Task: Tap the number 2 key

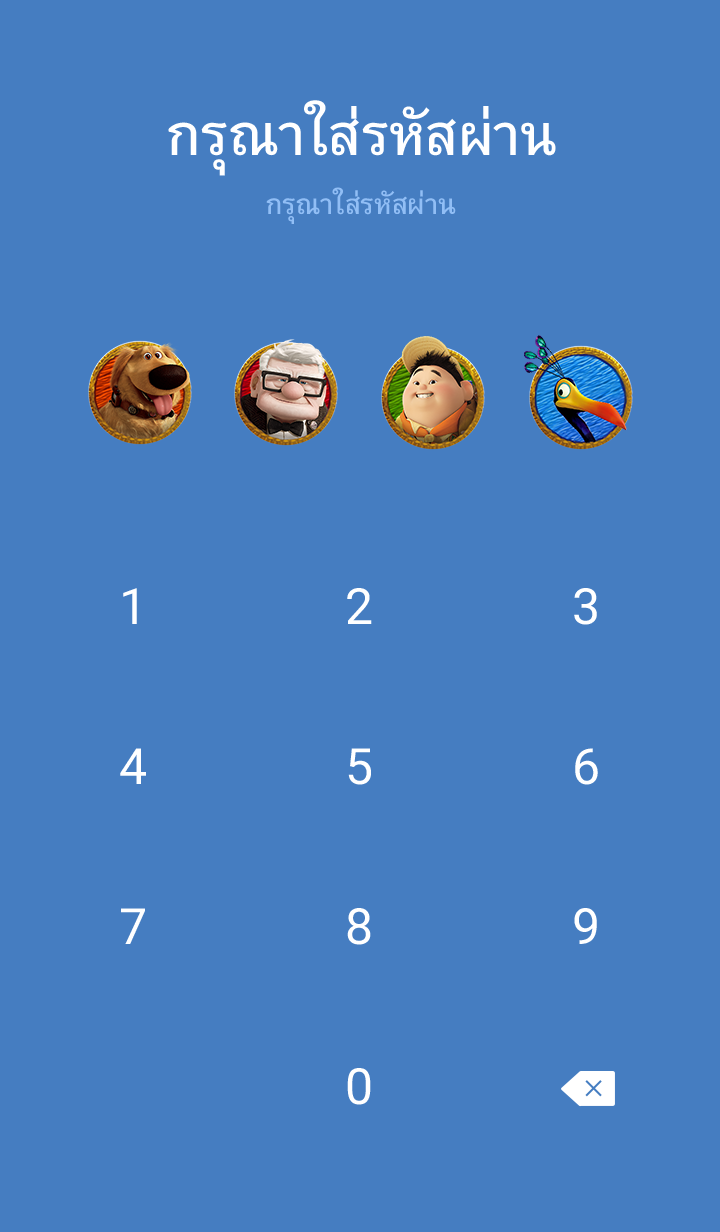Action: coord(359,607)
